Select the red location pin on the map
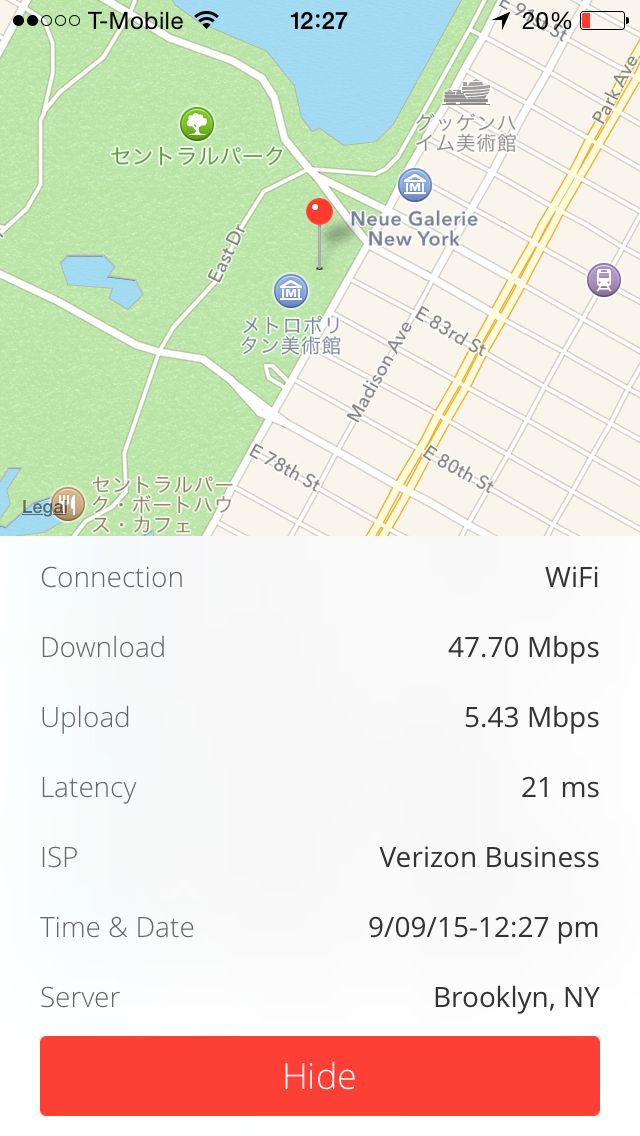Viewport: 640px width, 1136px height. point(319,214)
